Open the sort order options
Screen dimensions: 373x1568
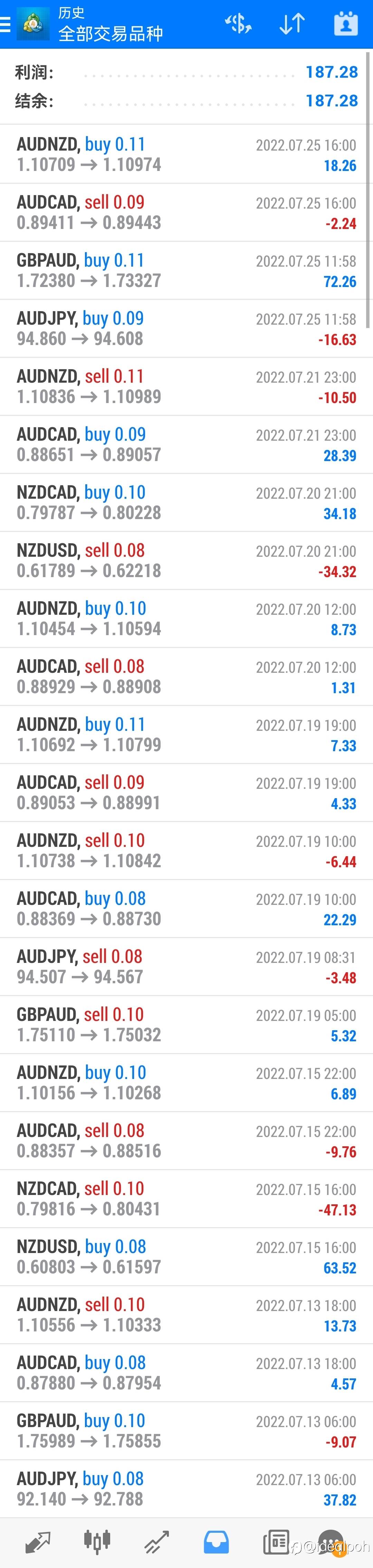point(291,24)
